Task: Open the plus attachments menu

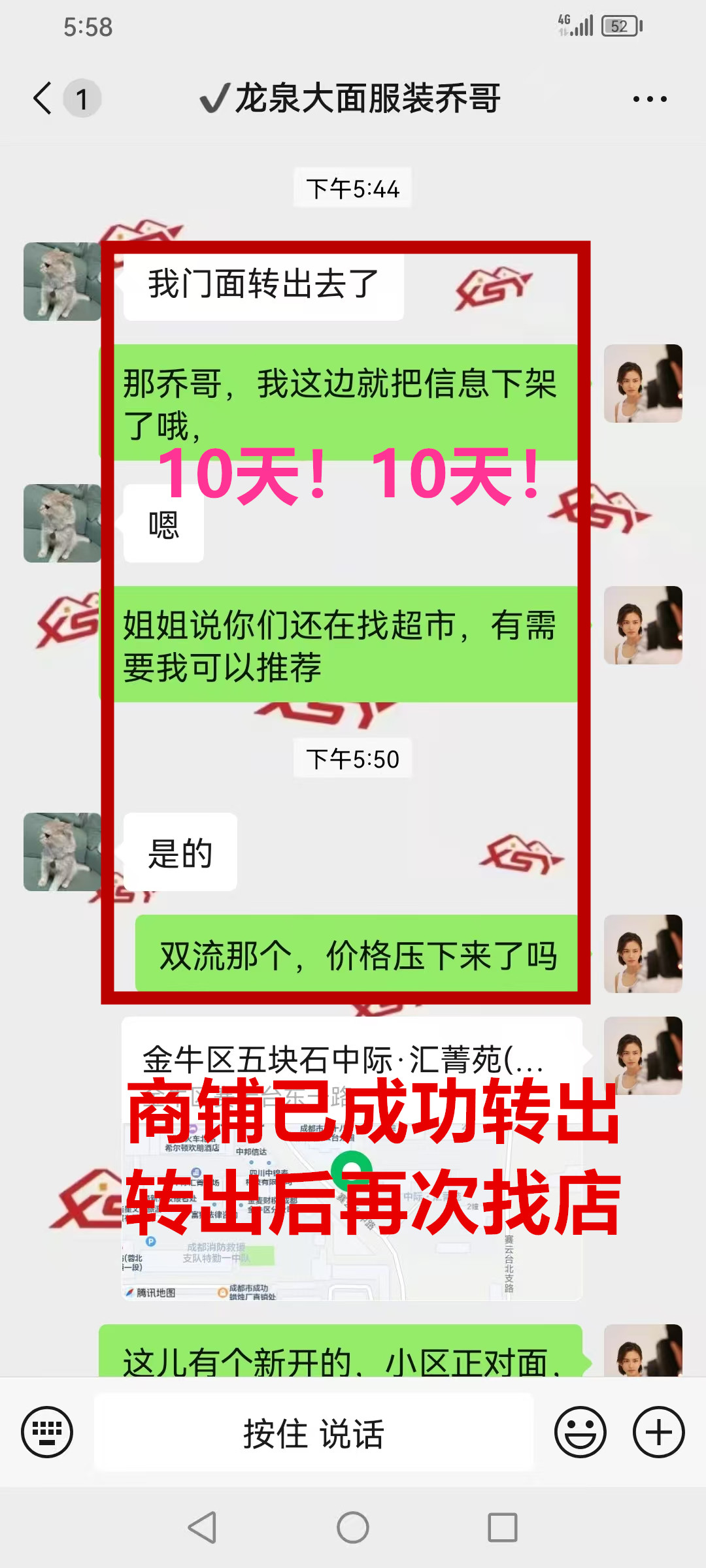Action: coord(658,1432)
